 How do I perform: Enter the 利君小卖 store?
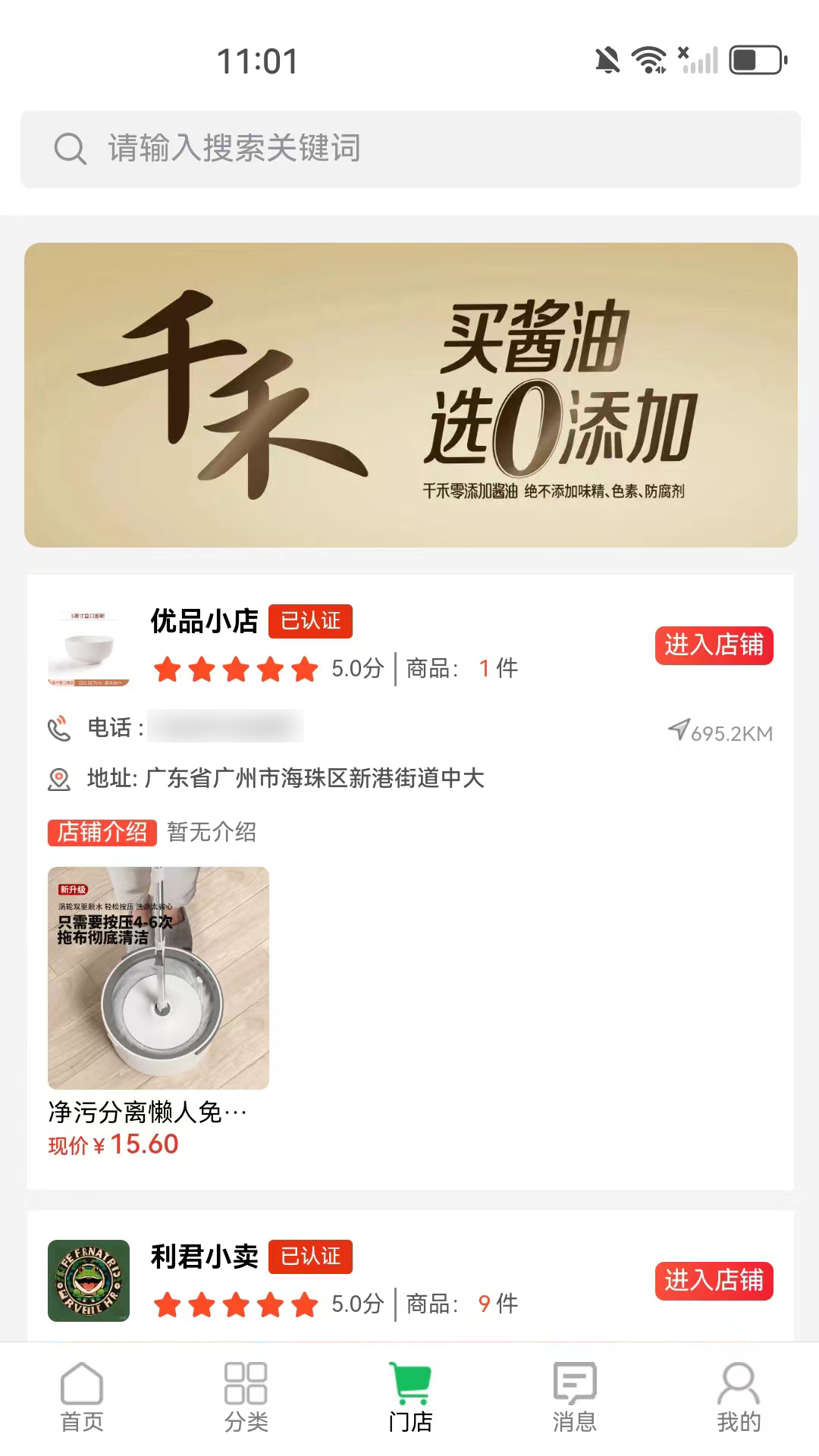[x=714, y=1281]
